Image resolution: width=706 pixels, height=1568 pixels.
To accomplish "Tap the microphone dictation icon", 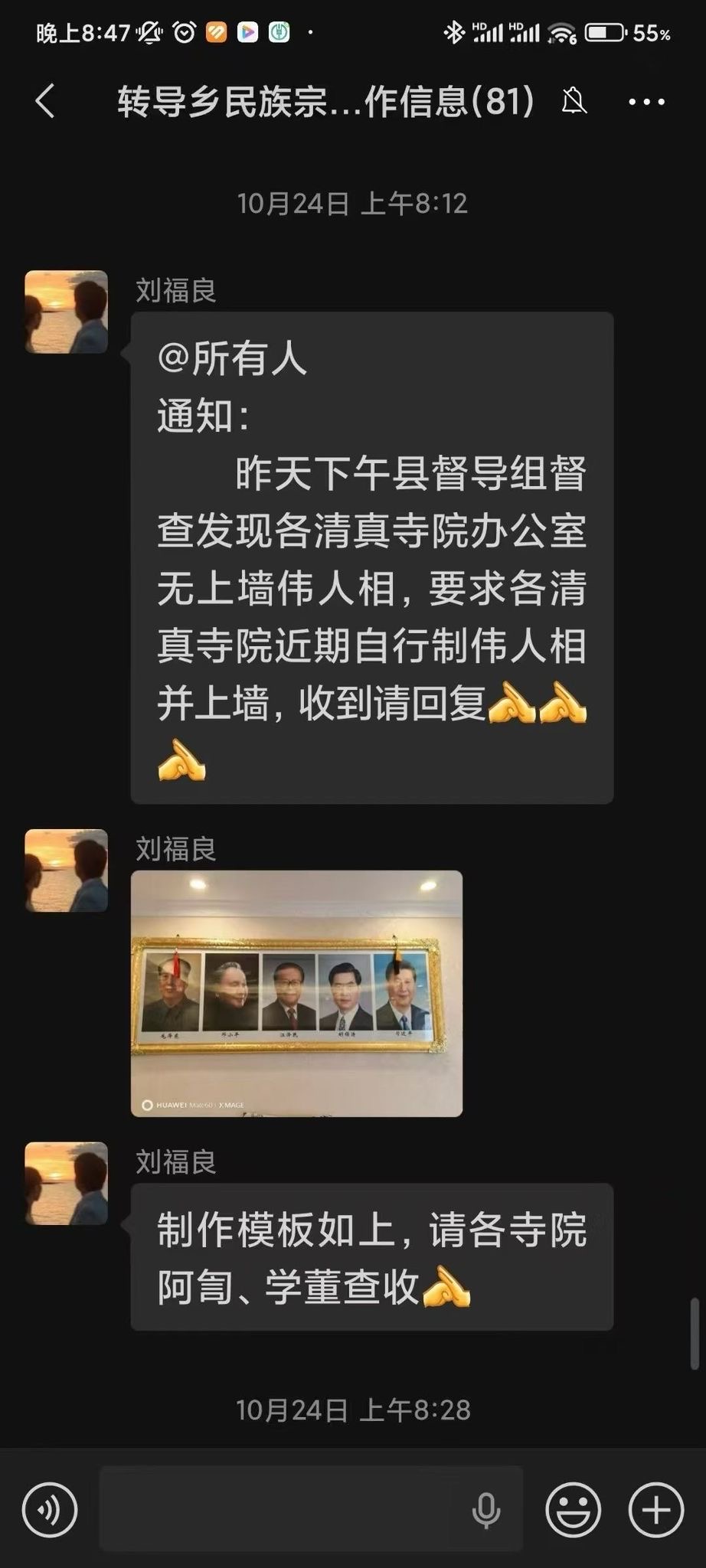I will tap(486, 1510).
